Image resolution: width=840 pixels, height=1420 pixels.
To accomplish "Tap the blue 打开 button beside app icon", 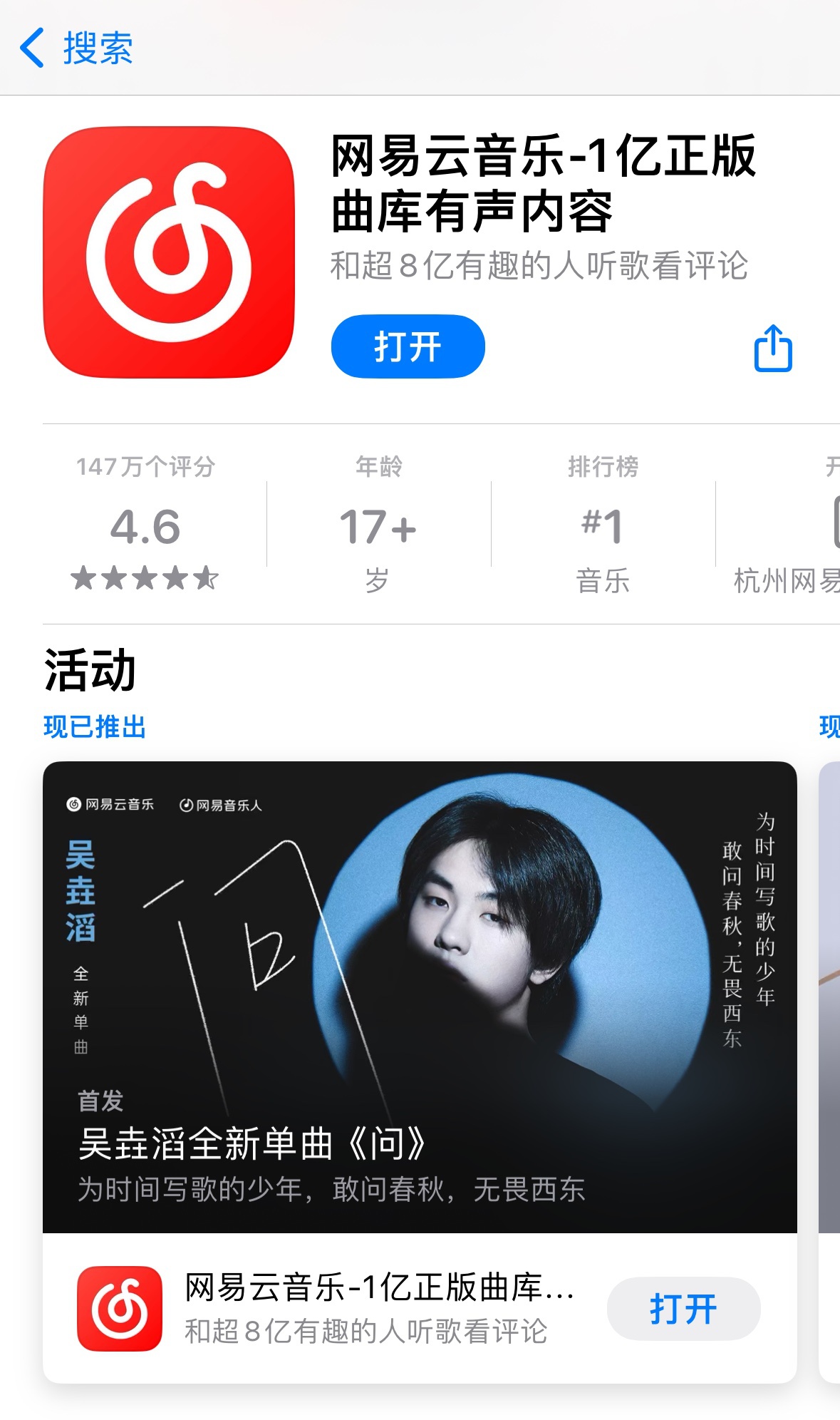I will point(408,346).
